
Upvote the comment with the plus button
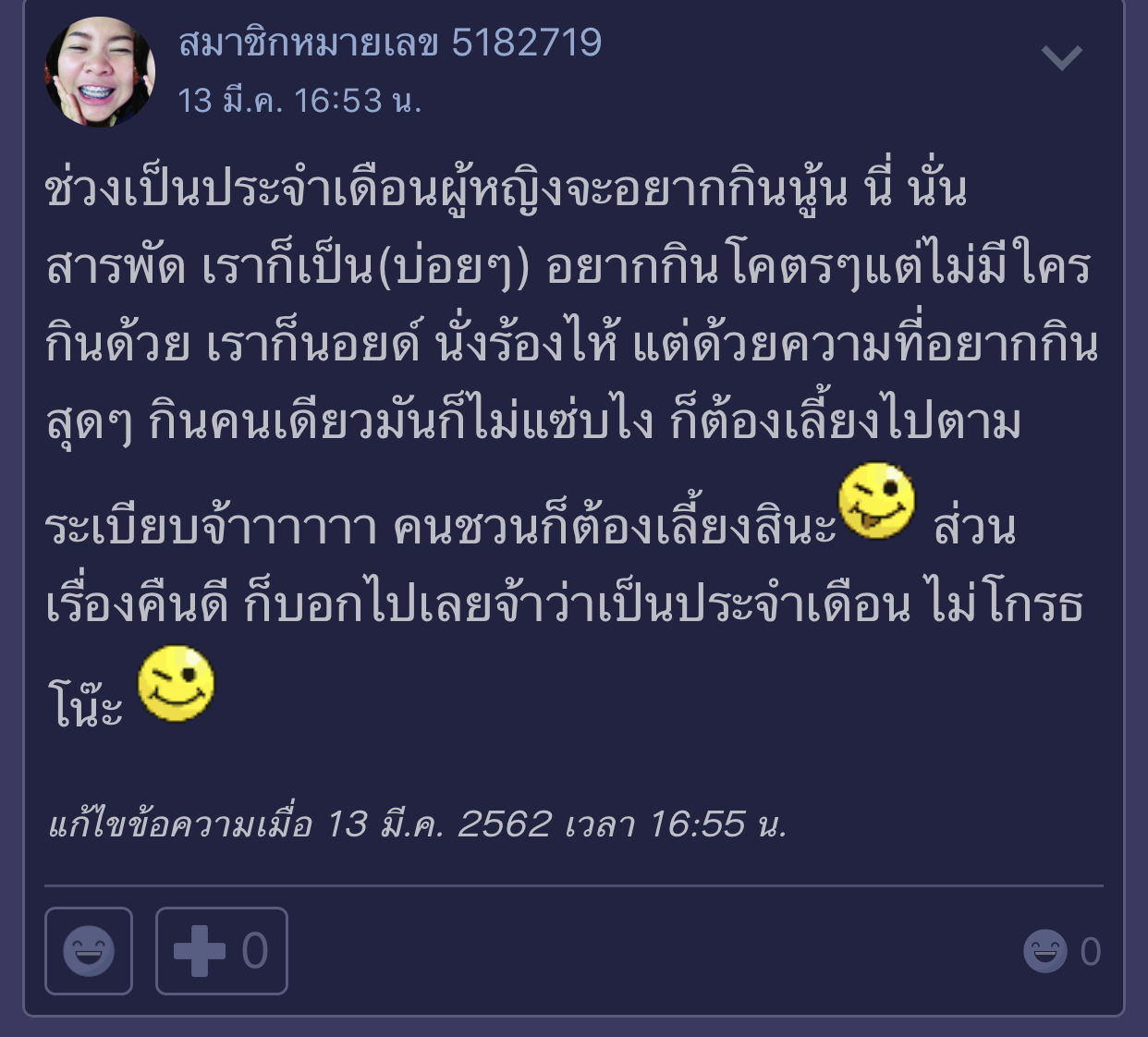click(221, 950)
